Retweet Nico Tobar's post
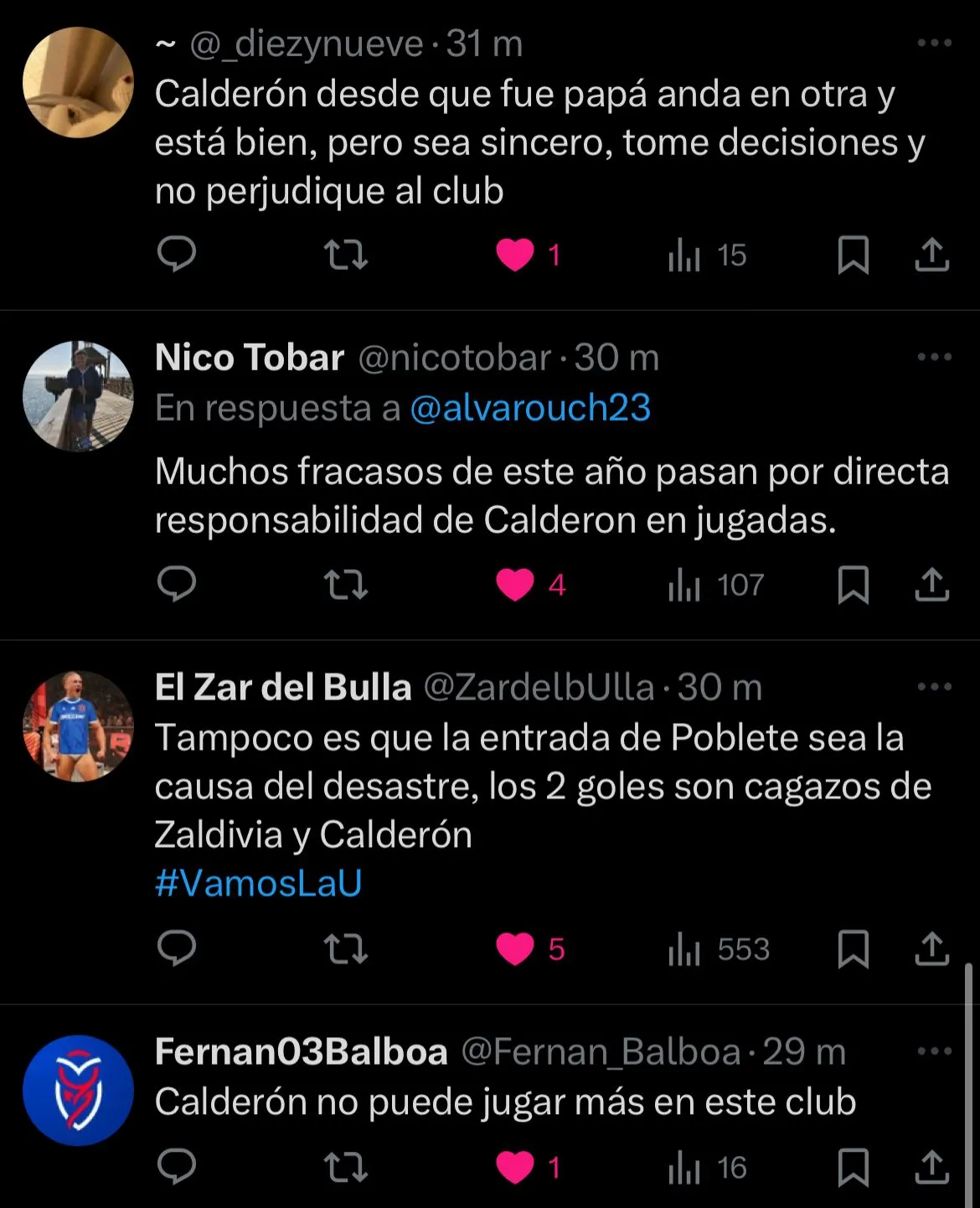The height and width of the screenshot is (1208, 980). click(346, 585)
